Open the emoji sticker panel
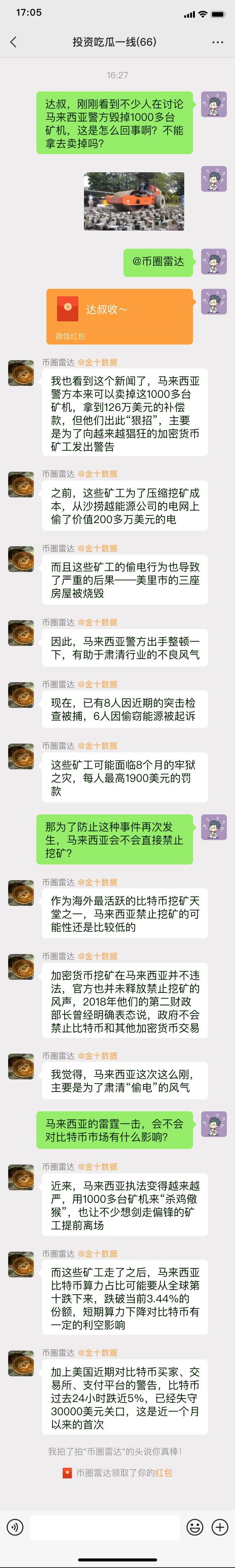The width and height of the screenshot is (235, 1568). 194,1527
